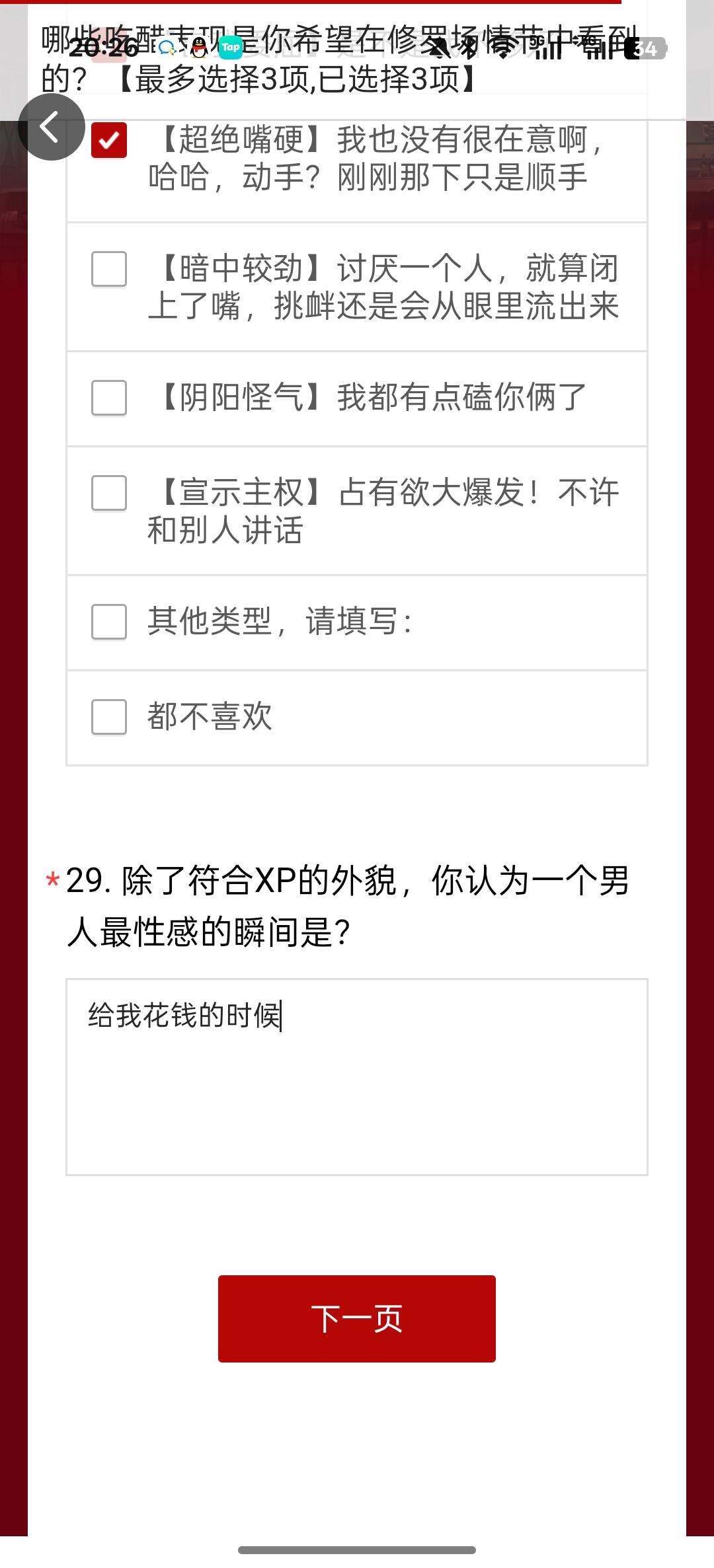Focus the answer box for question 29

(357, 1077)
